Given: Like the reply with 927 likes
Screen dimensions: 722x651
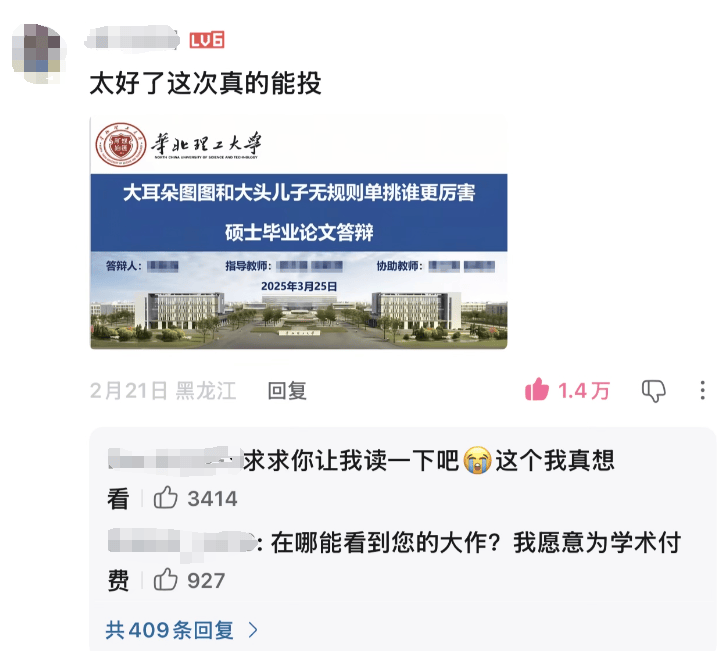Looking at the screenshot, I should (166, 580).
